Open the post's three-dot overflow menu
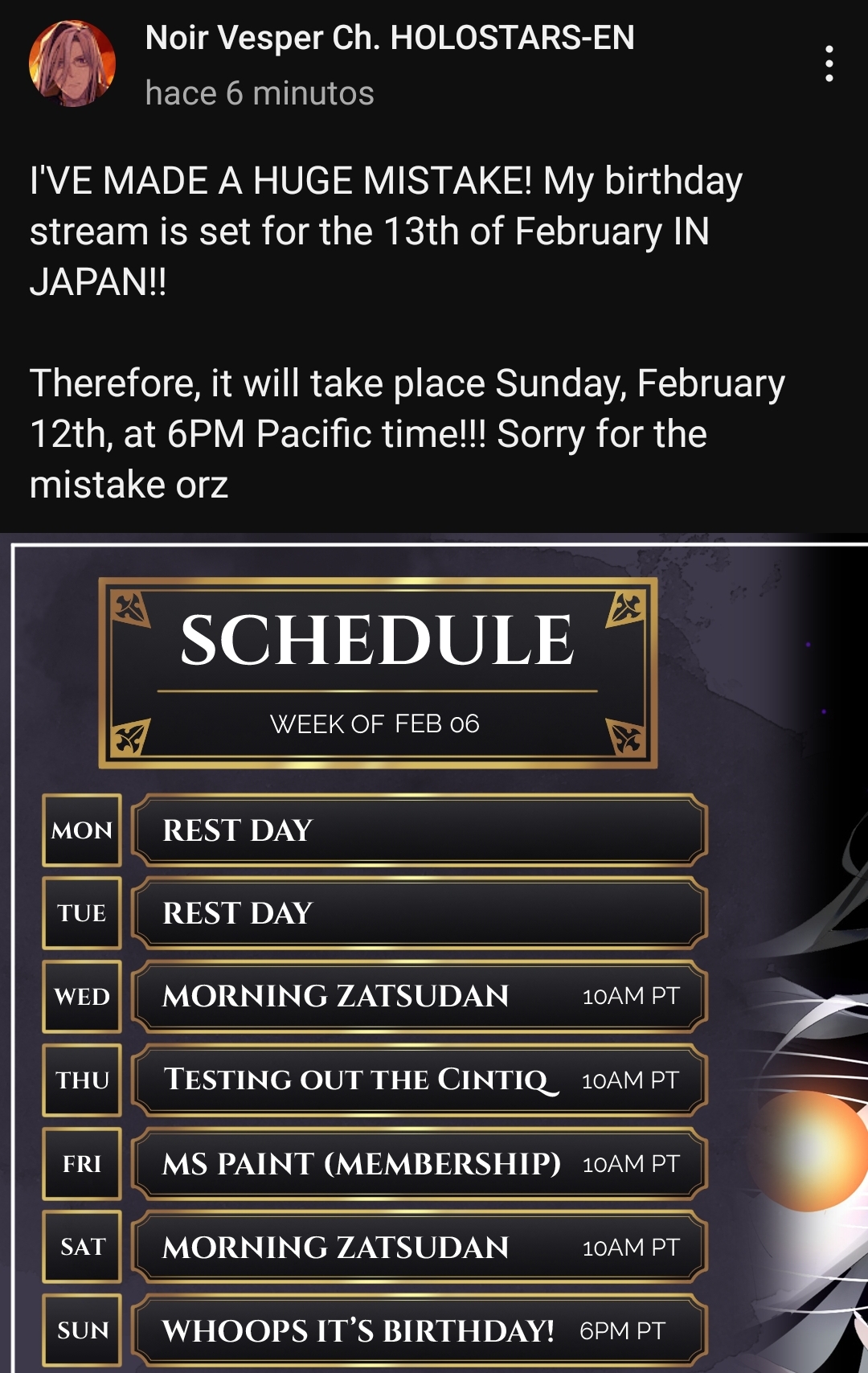Screen dimensions: 868x1373 [x=829, y=64]
